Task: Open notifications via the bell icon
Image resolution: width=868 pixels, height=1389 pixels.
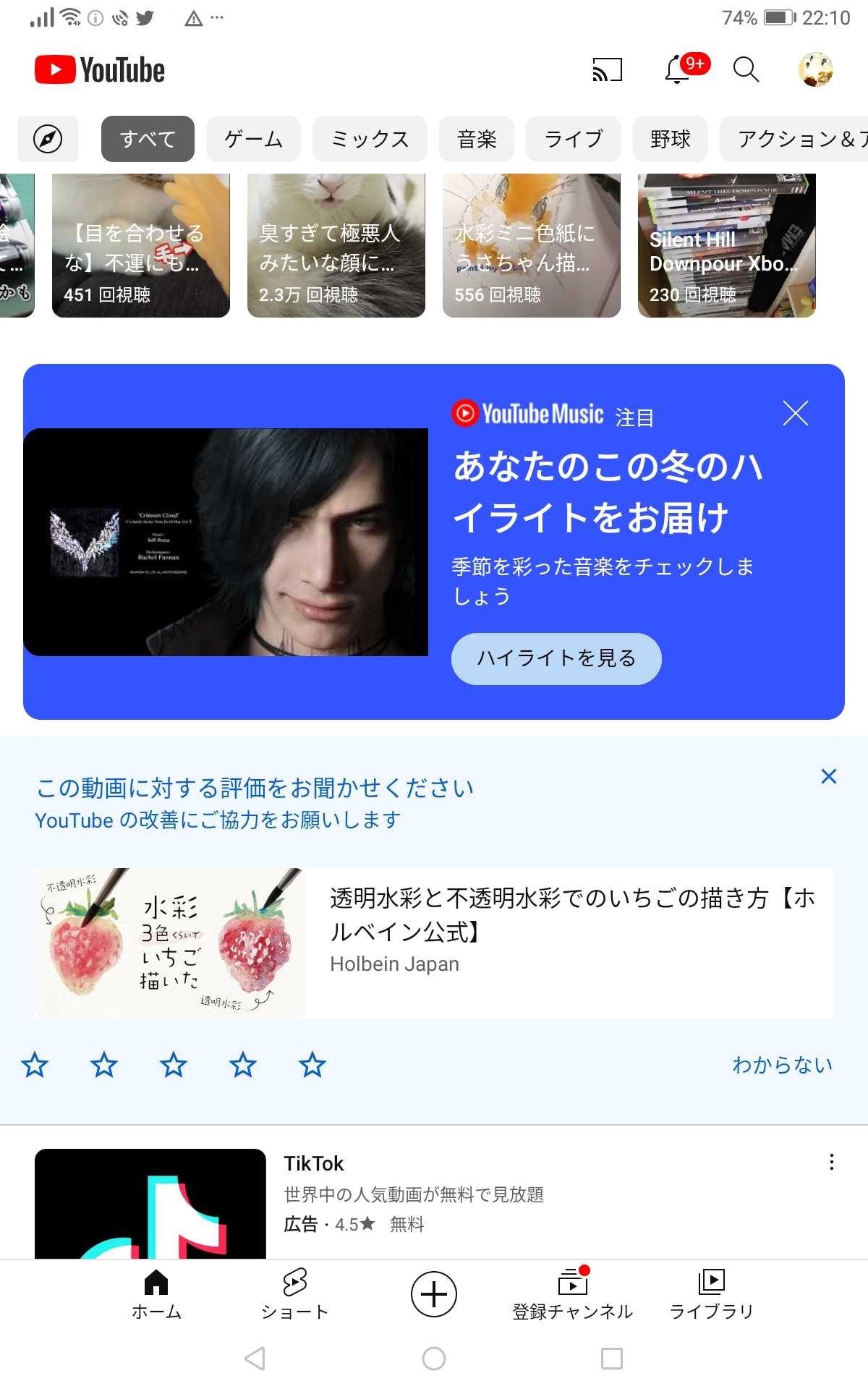Action: [676, 69]
